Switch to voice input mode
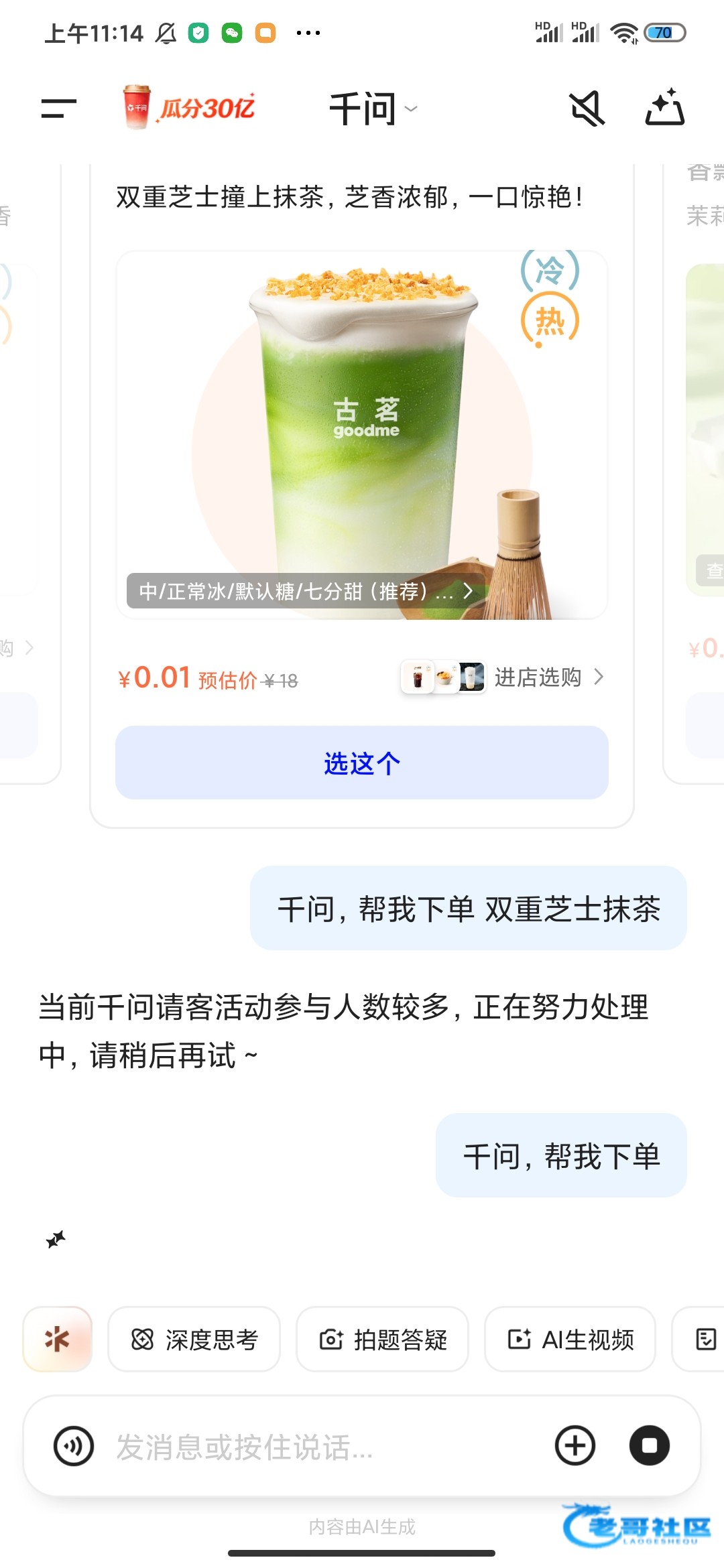 (74, 1446)
